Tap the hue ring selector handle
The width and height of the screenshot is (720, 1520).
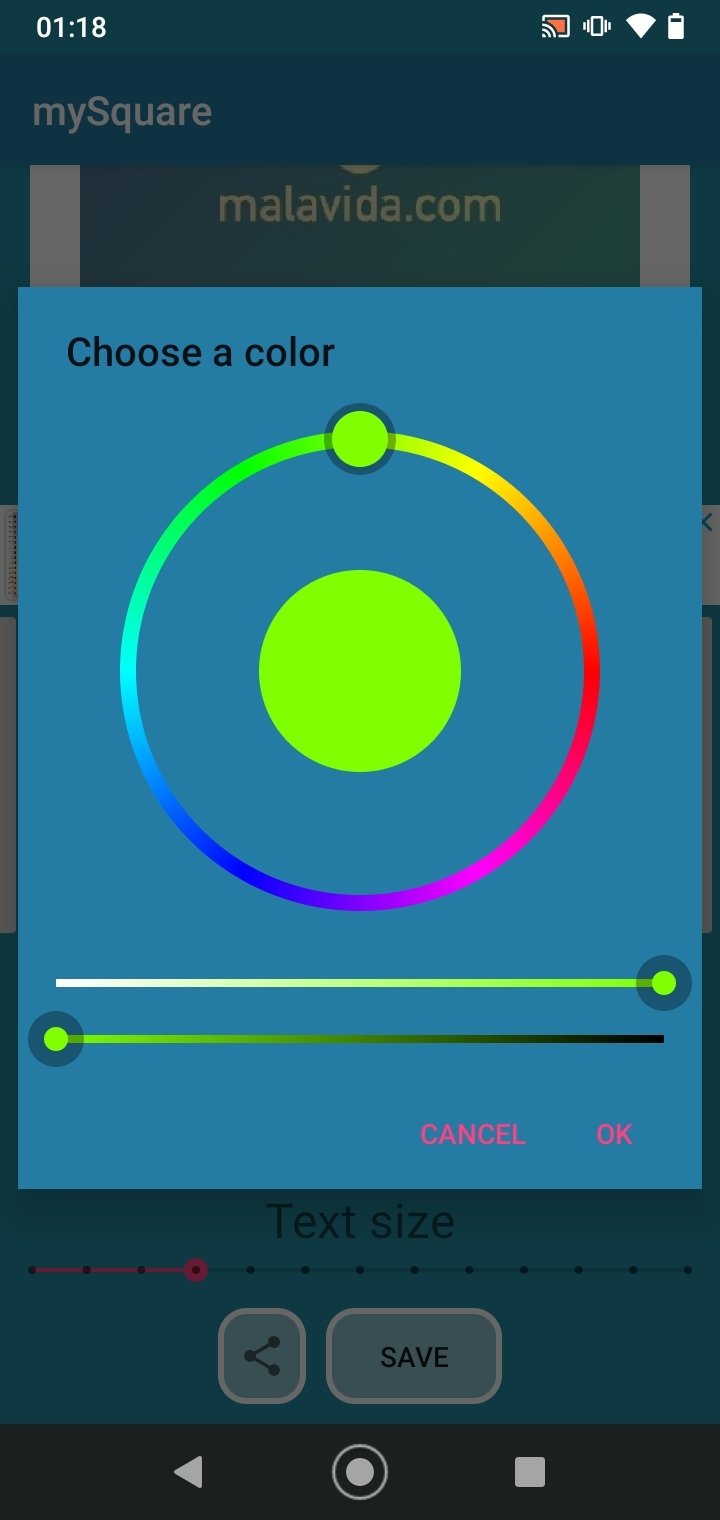(360, 439)
